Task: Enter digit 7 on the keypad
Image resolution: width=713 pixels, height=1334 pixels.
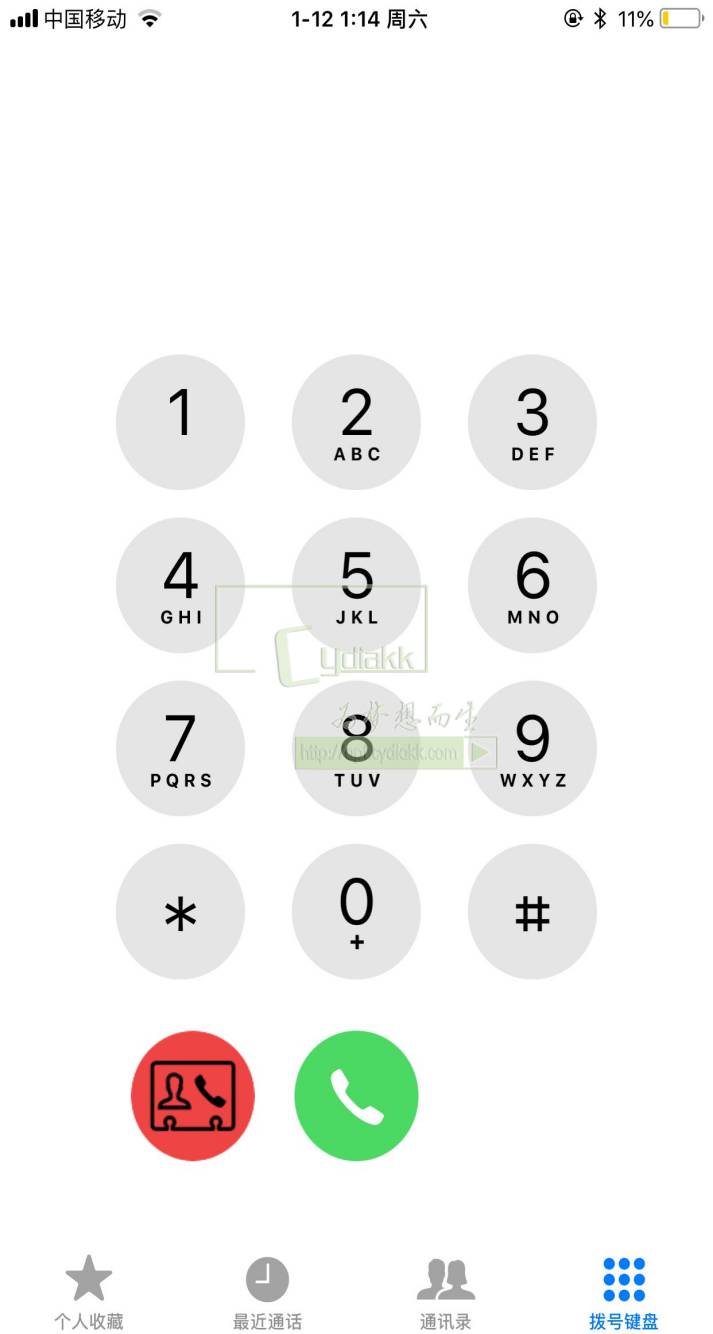Action: pyautogui.click(x=180, y=748)
